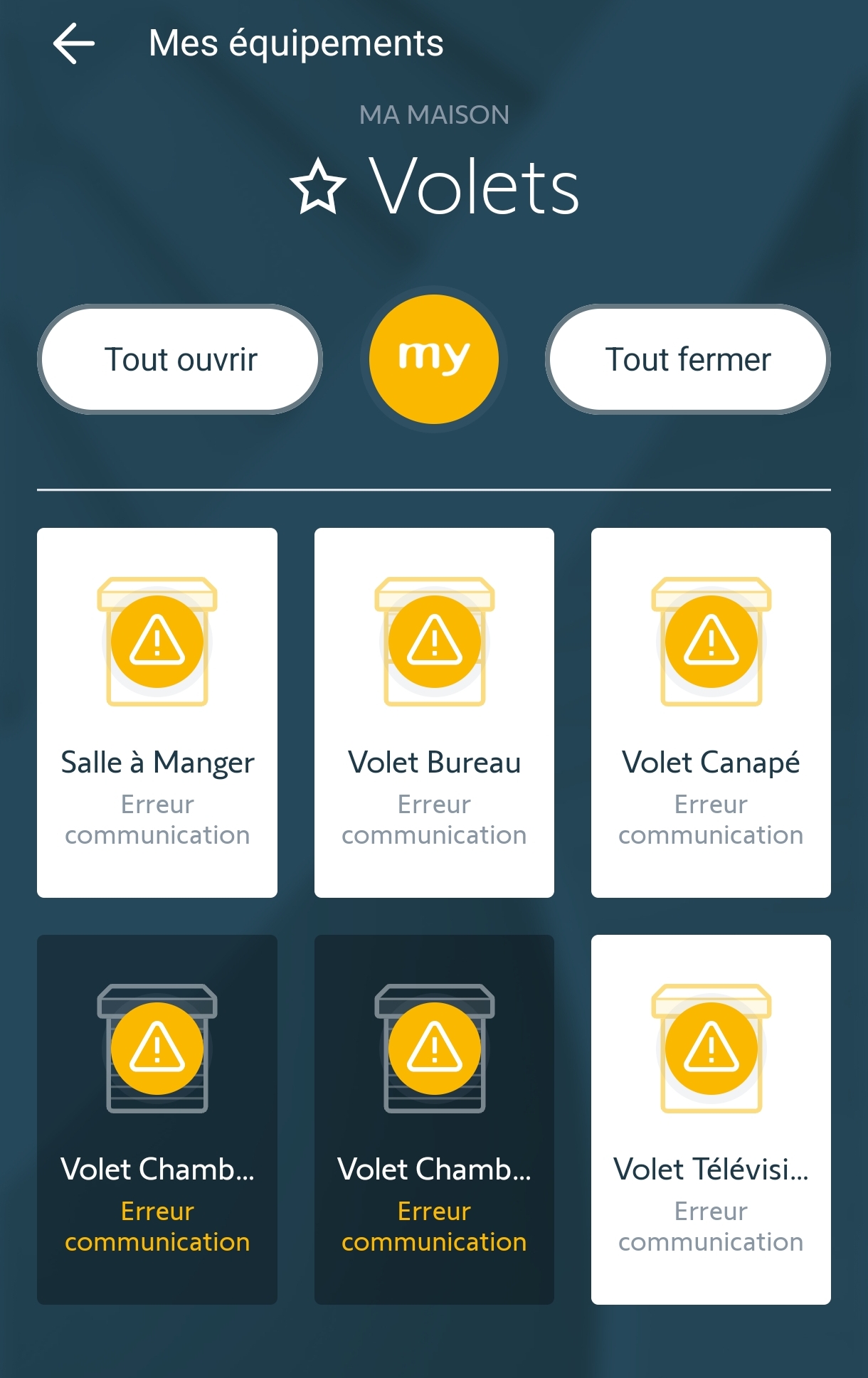The image size is (868, 1378).
Task: Close all shutters with Tout fermer
Action: pos(688,359)
